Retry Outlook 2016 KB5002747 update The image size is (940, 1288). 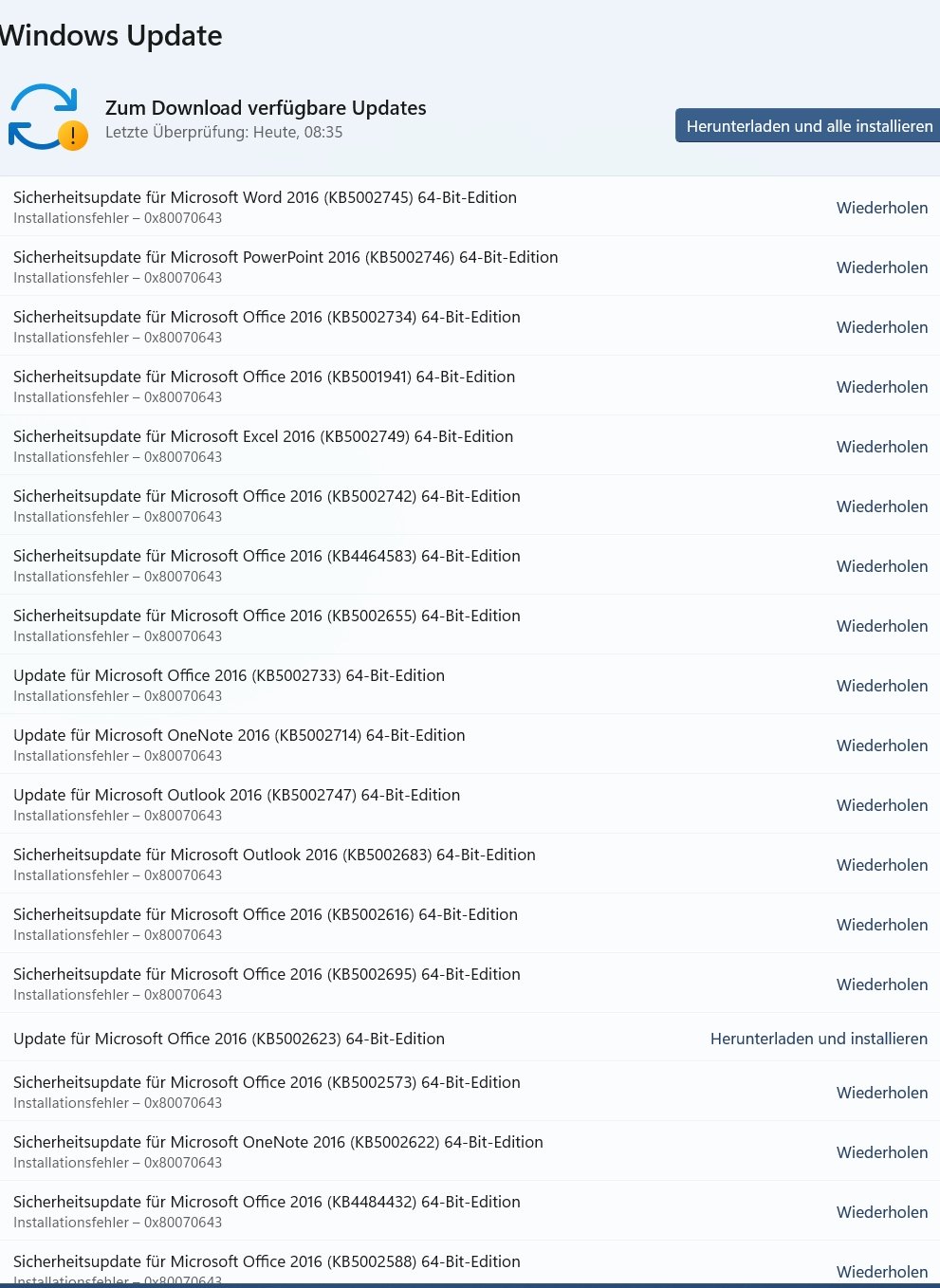pyautogui.click(x=881, y=805)
